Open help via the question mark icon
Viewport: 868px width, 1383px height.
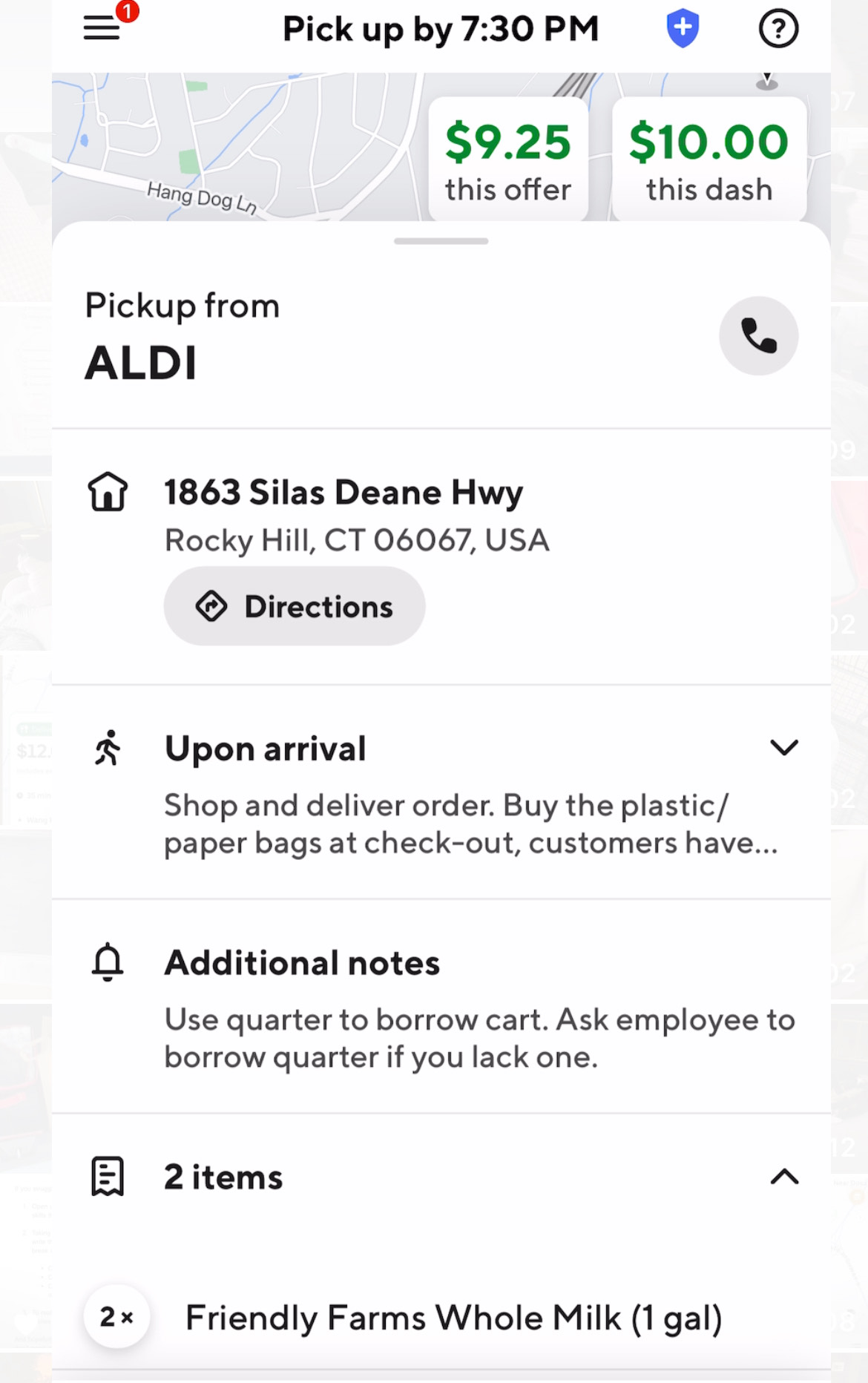pos(778,28)
